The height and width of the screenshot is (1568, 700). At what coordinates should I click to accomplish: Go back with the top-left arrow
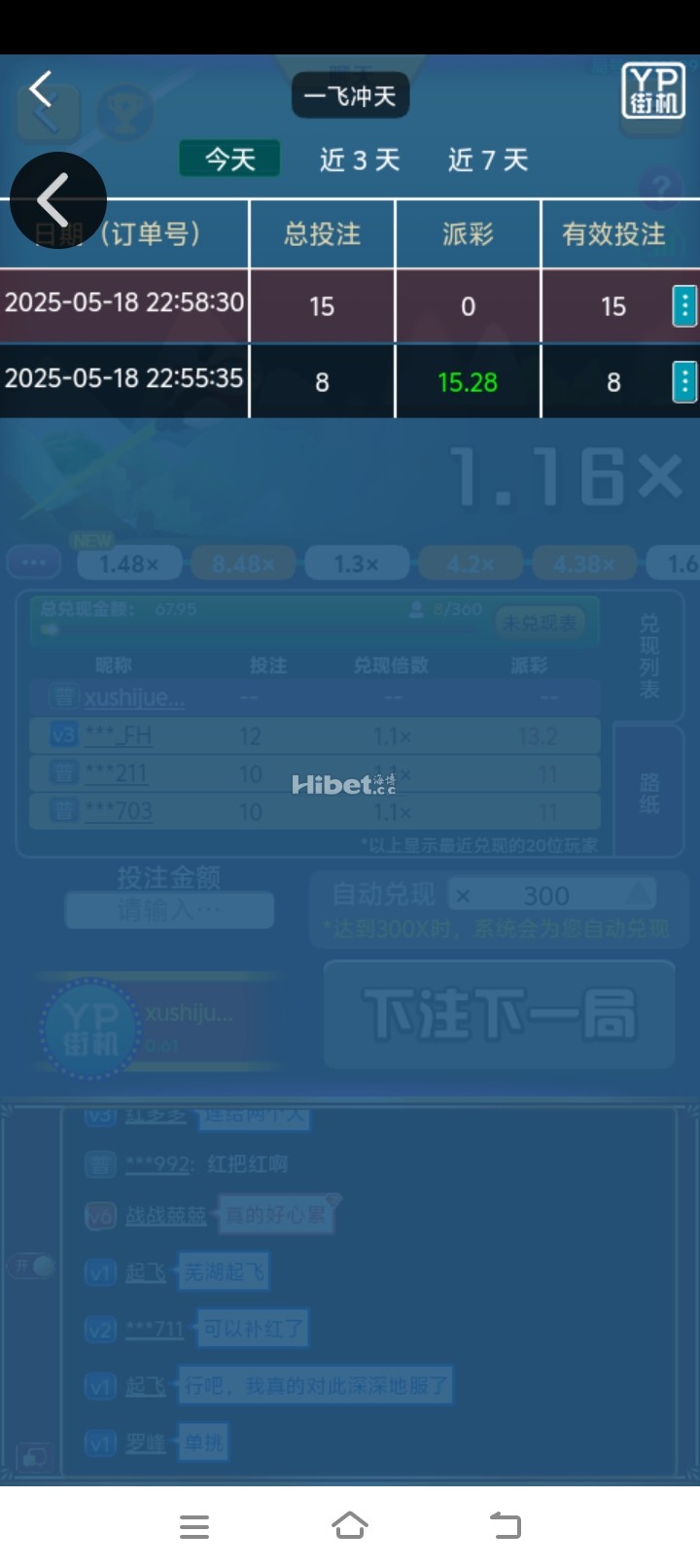click(40, 89)
